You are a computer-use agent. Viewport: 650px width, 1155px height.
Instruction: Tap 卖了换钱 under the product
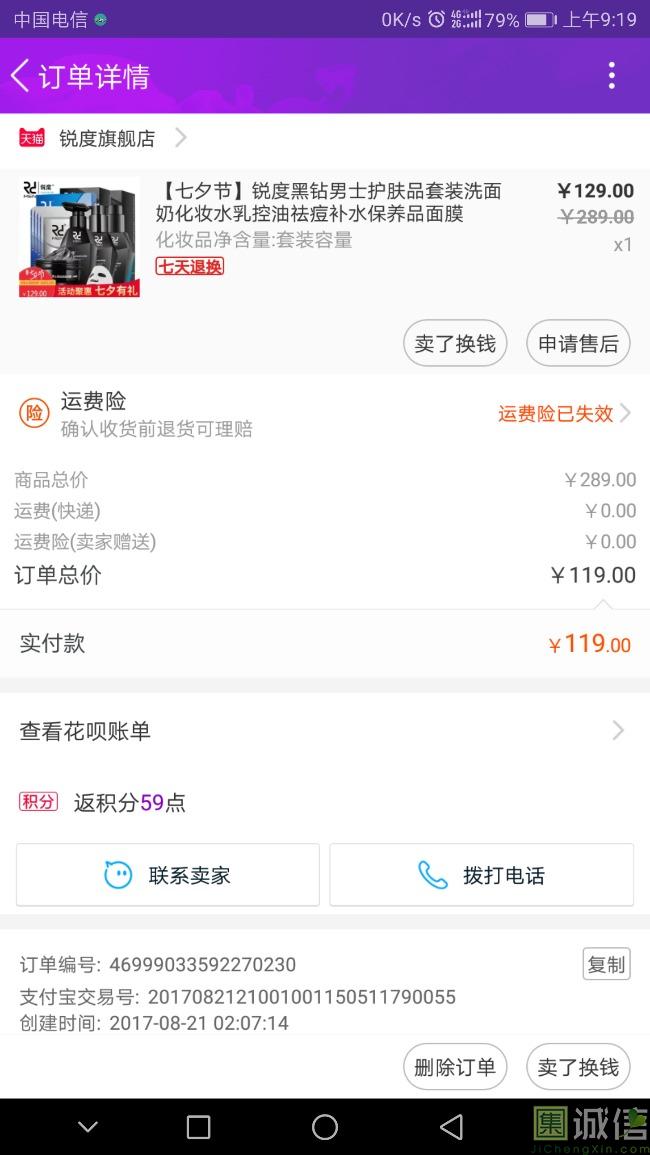[x=455, y=344]
